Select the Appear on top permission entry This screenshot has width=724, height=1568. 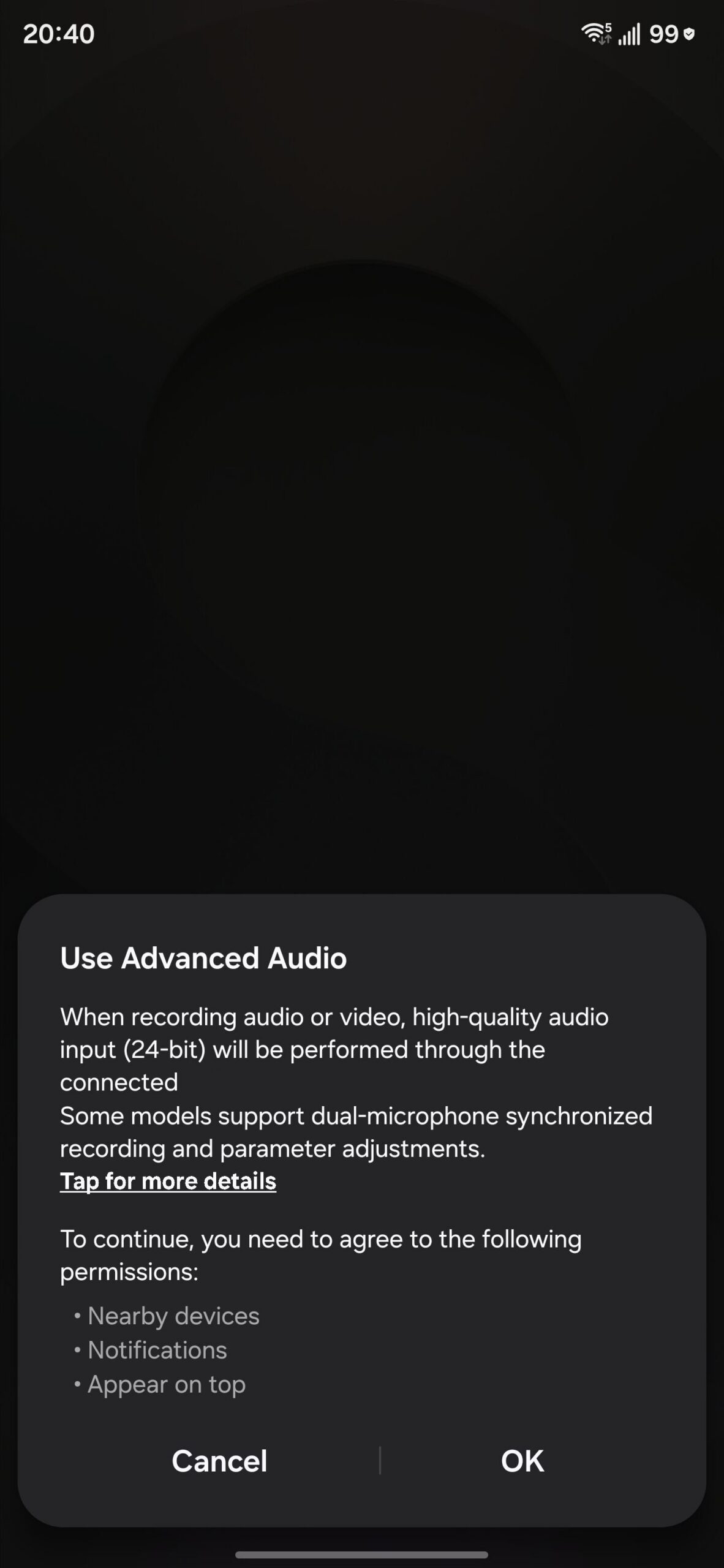tap(167, 1384)
